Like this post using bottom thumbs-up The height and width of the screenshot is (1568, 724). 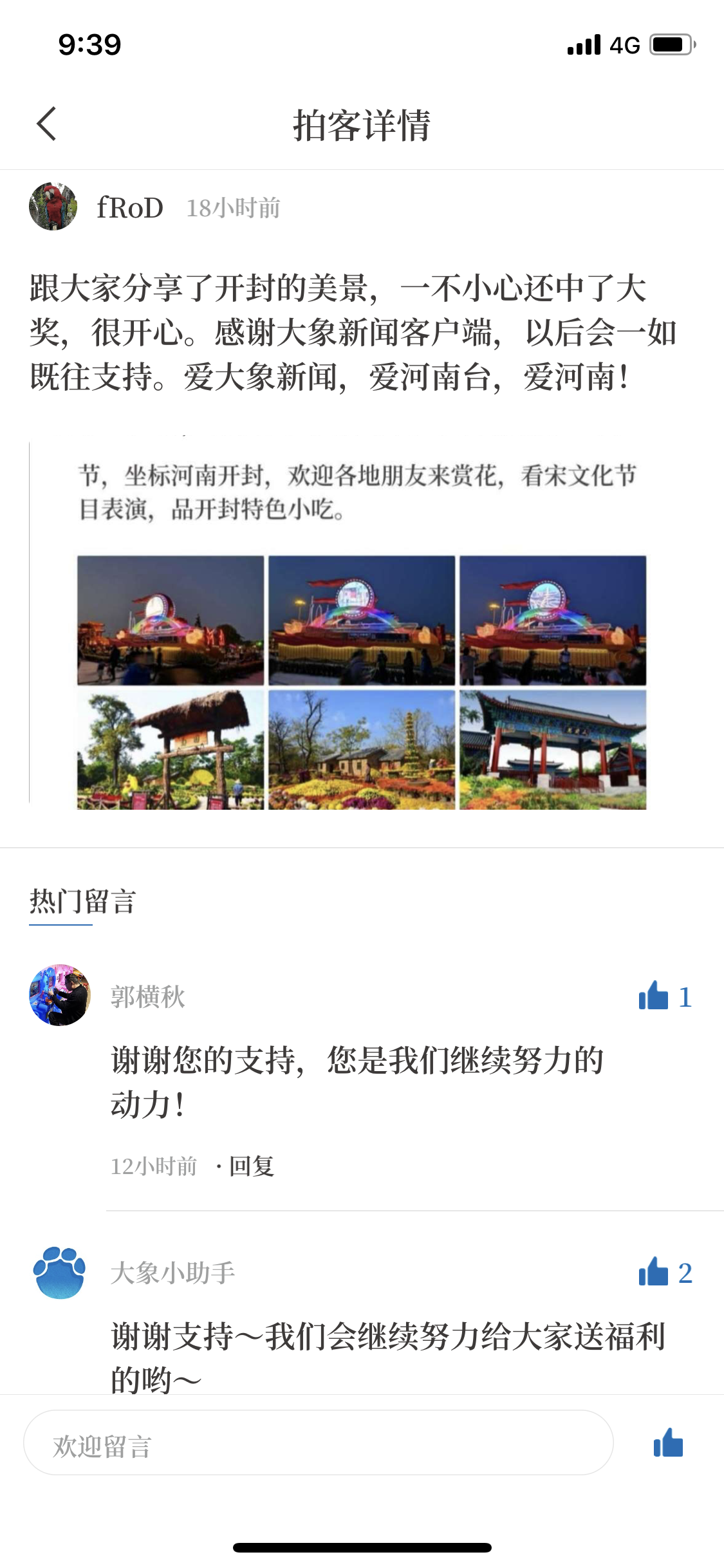coord(668,1442)
